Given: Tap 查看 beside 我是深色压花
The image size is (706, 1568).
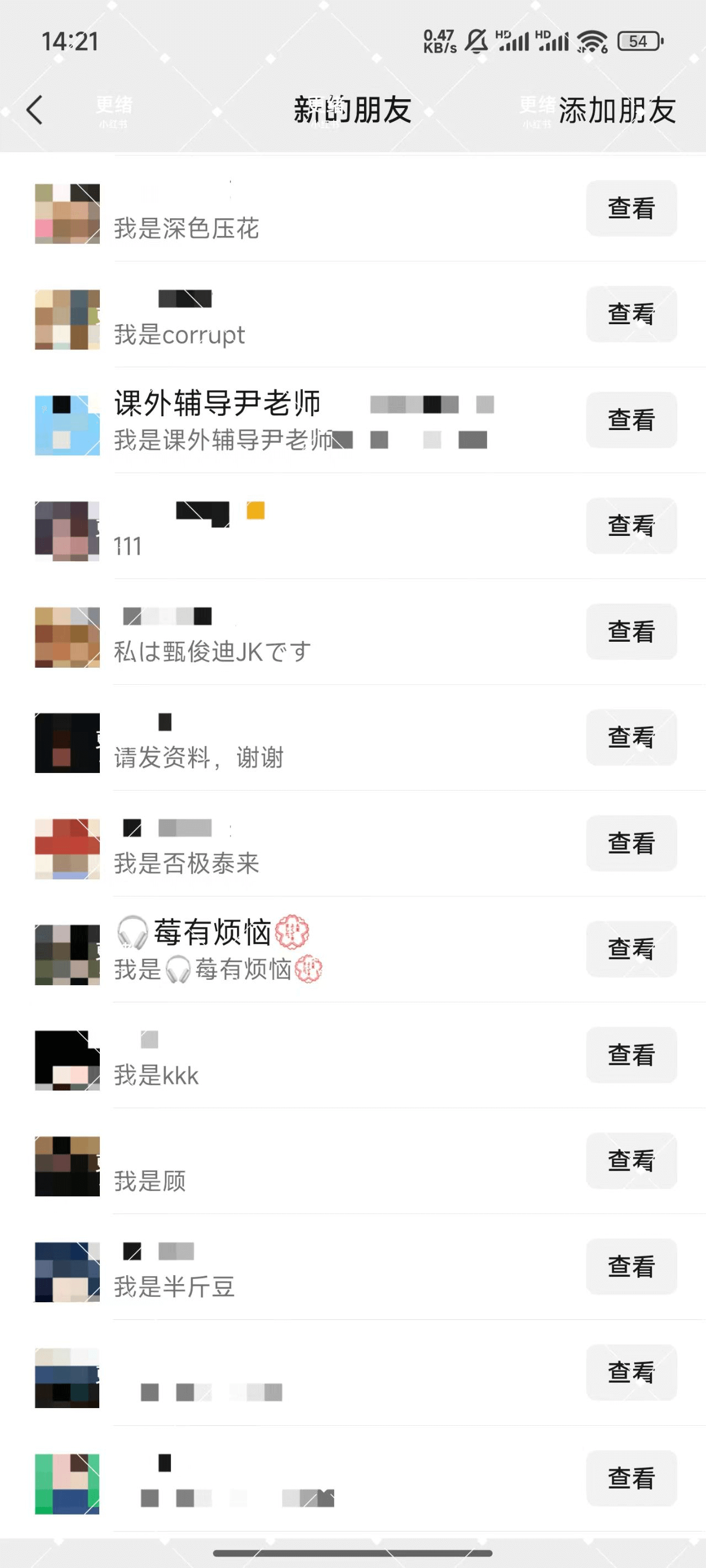Looking at the screenshot, I should click(631, 208).
